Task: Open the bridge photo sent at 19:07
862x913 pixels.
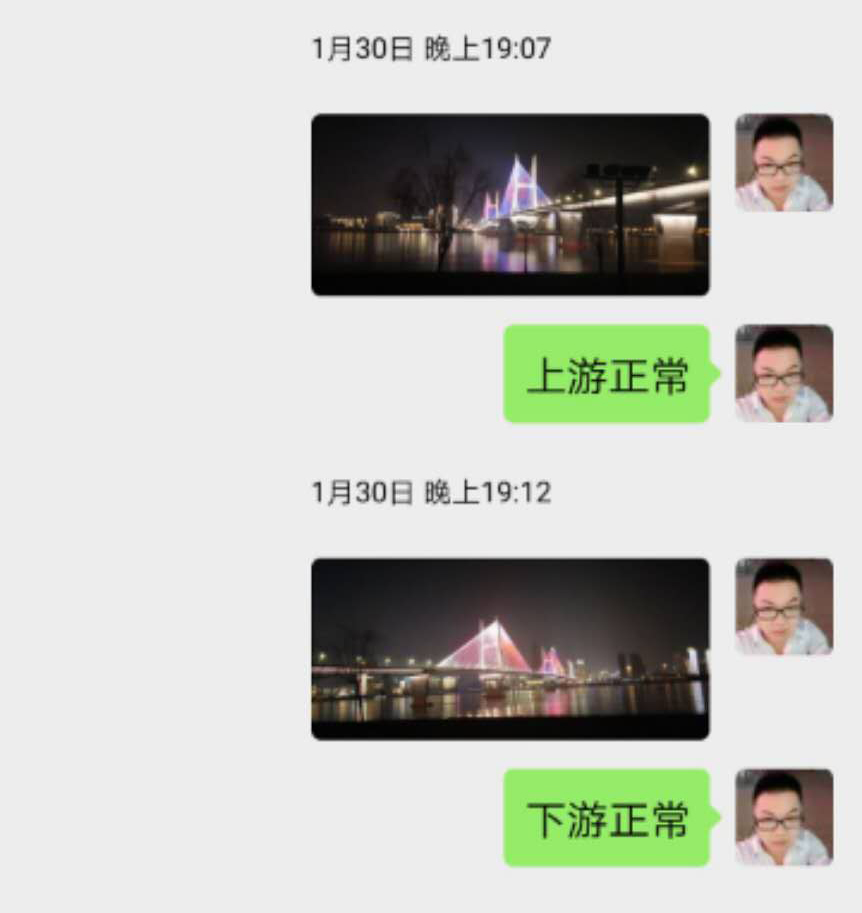Action: pyautogui.click(x=510, y=204)
